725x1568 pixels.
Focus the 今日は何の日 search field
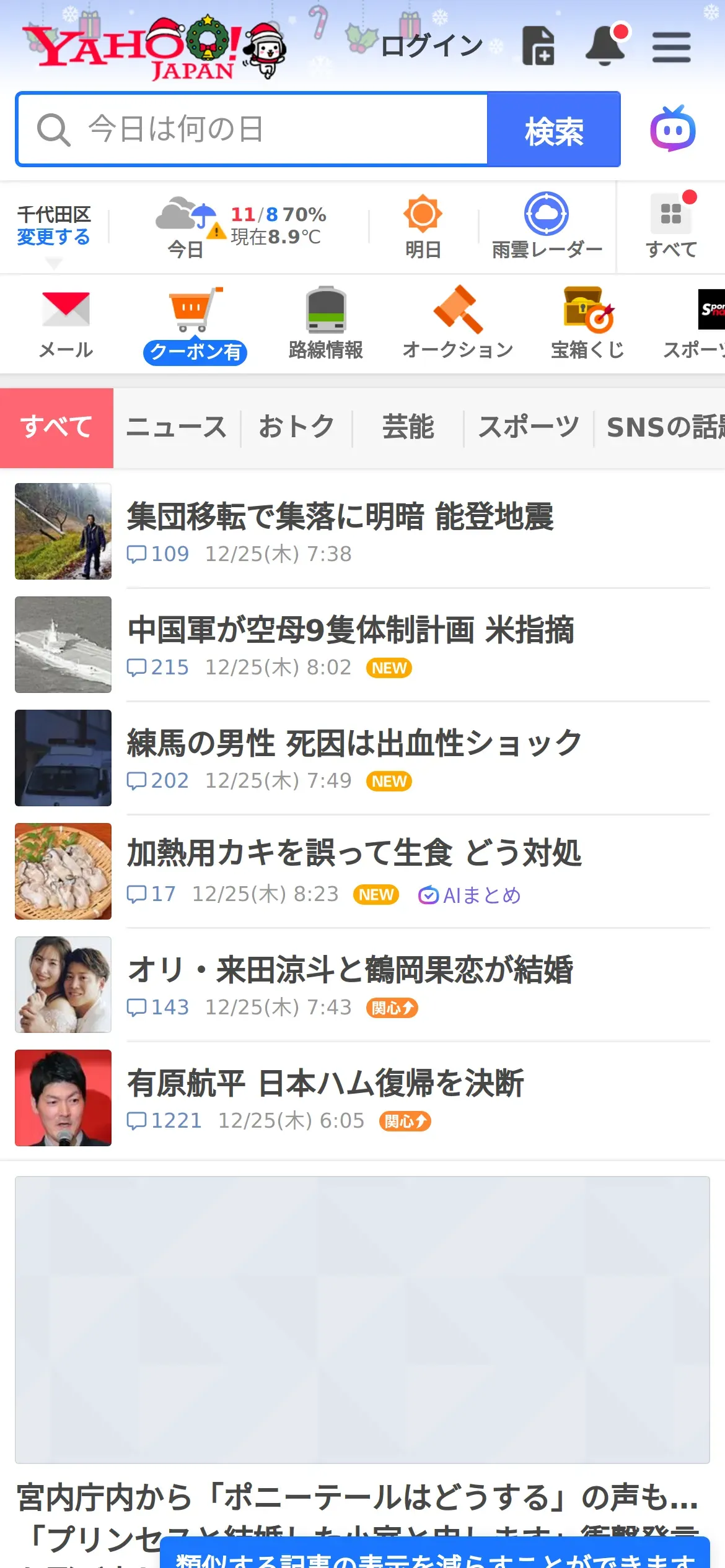(x=260, y=129)
